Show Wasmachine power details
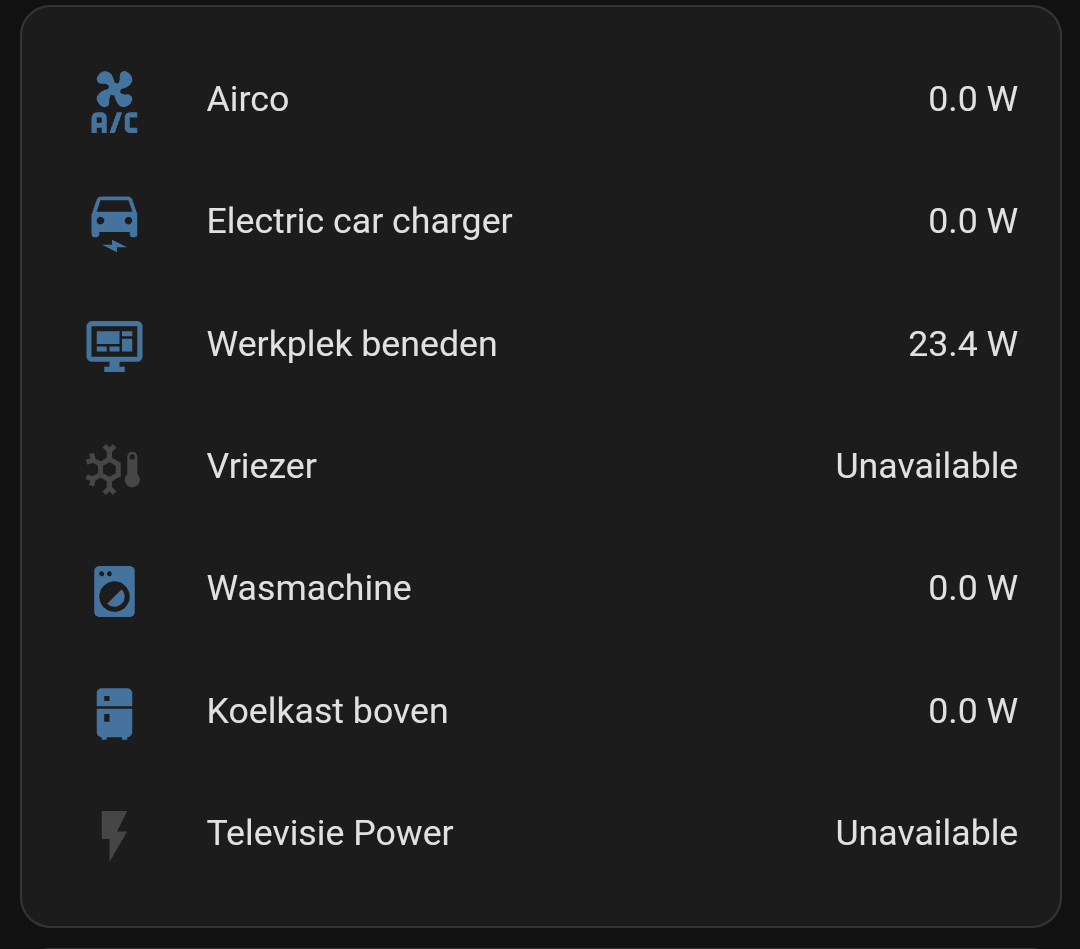Viewport: 1080px width, 949px height. pyautogui.click(x=309, y=588)
